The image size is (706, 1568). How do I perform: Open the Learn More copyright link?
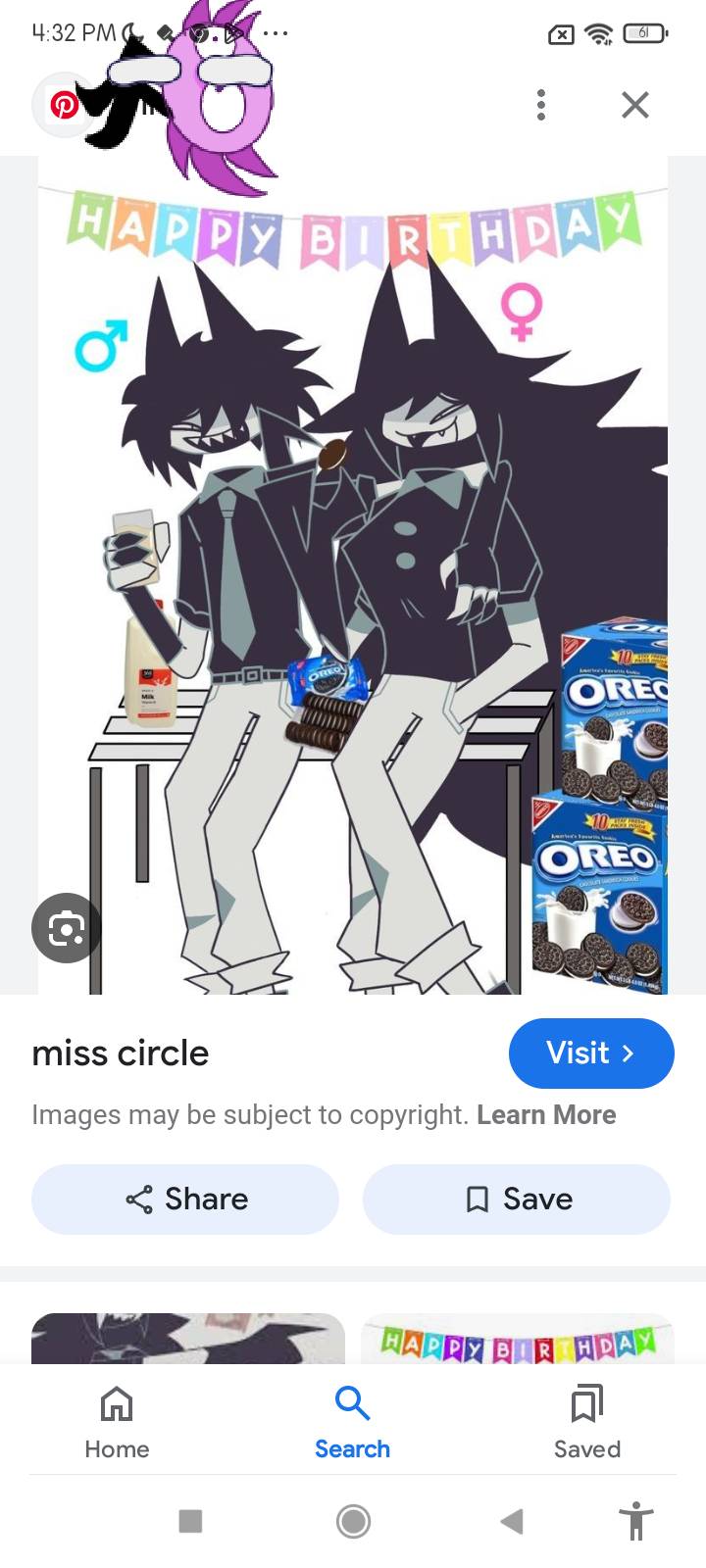point(546,1115)
